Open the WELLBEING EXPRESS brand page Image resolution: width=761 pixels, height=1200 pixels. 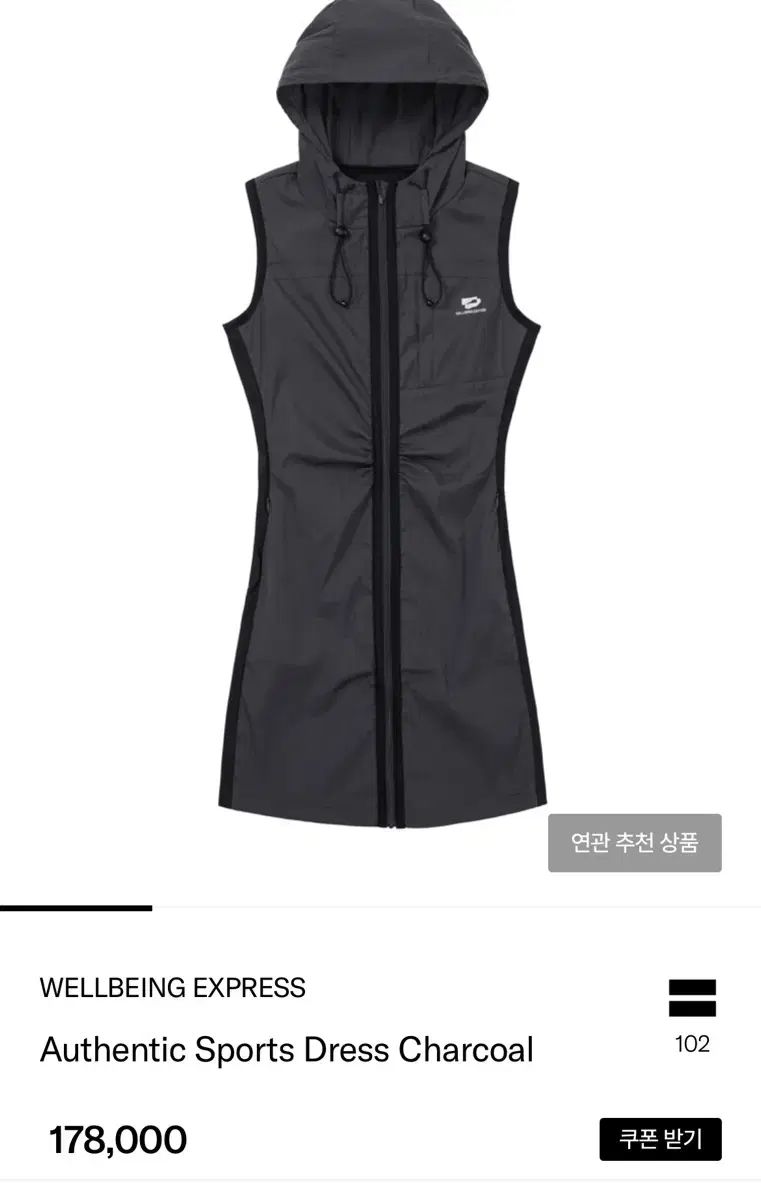click(172, 987)
